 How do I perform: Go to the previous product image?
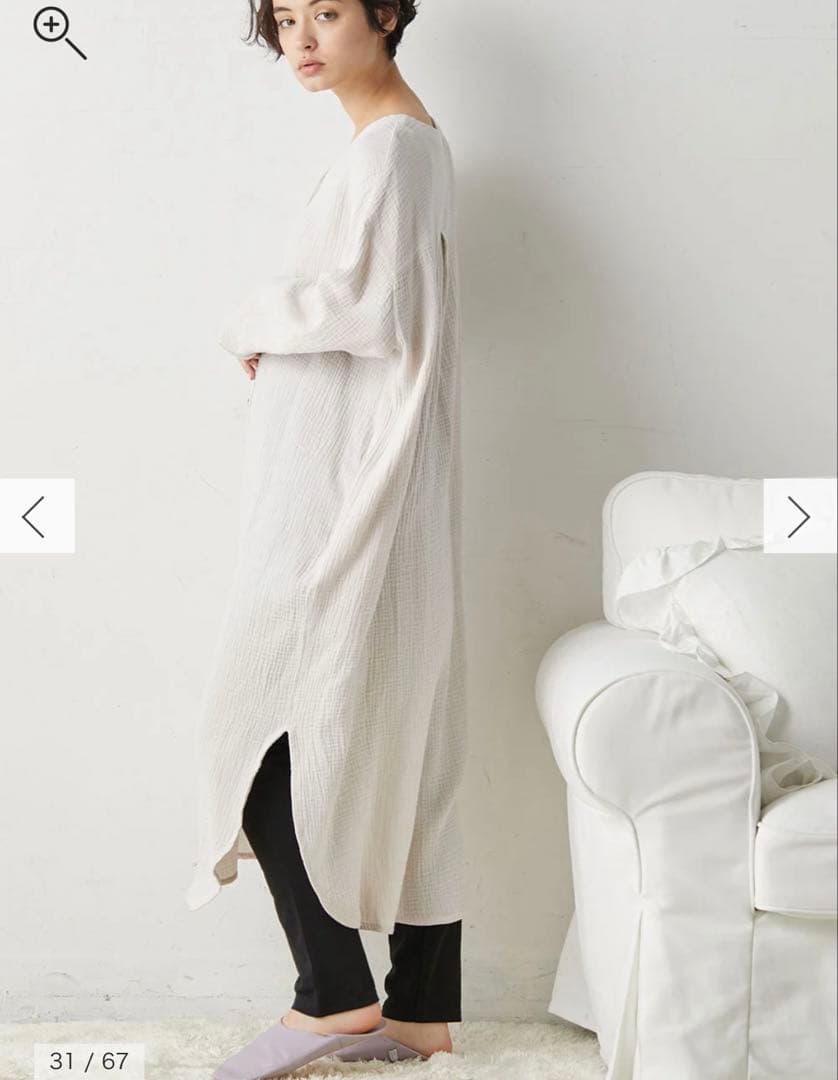coord(36,516)
